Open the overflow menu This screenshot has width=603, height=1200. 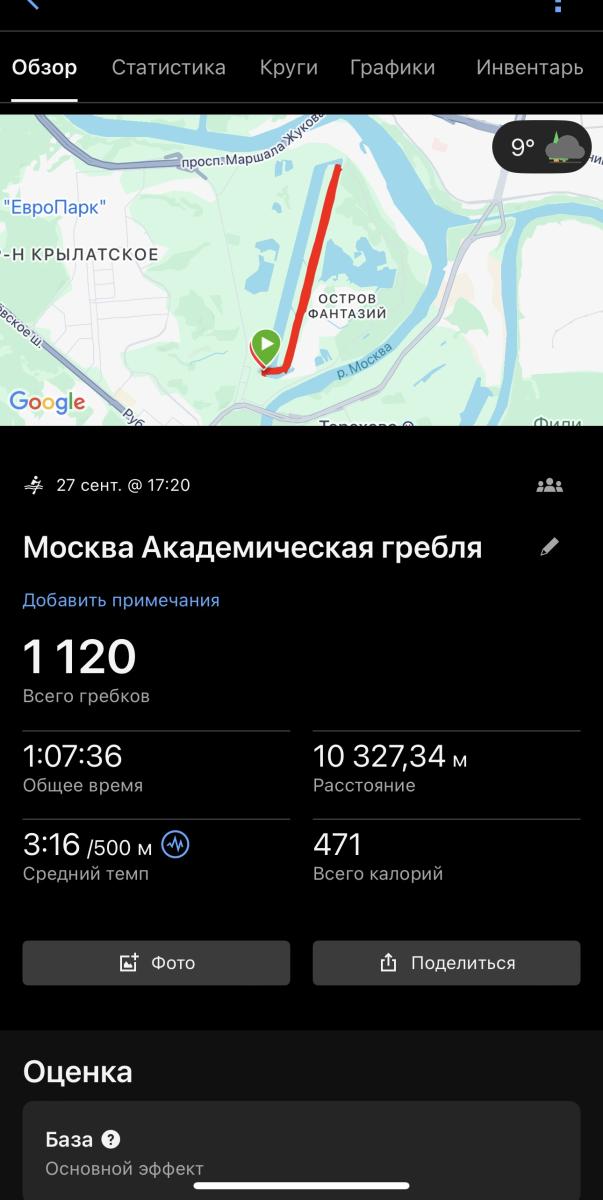559,6
